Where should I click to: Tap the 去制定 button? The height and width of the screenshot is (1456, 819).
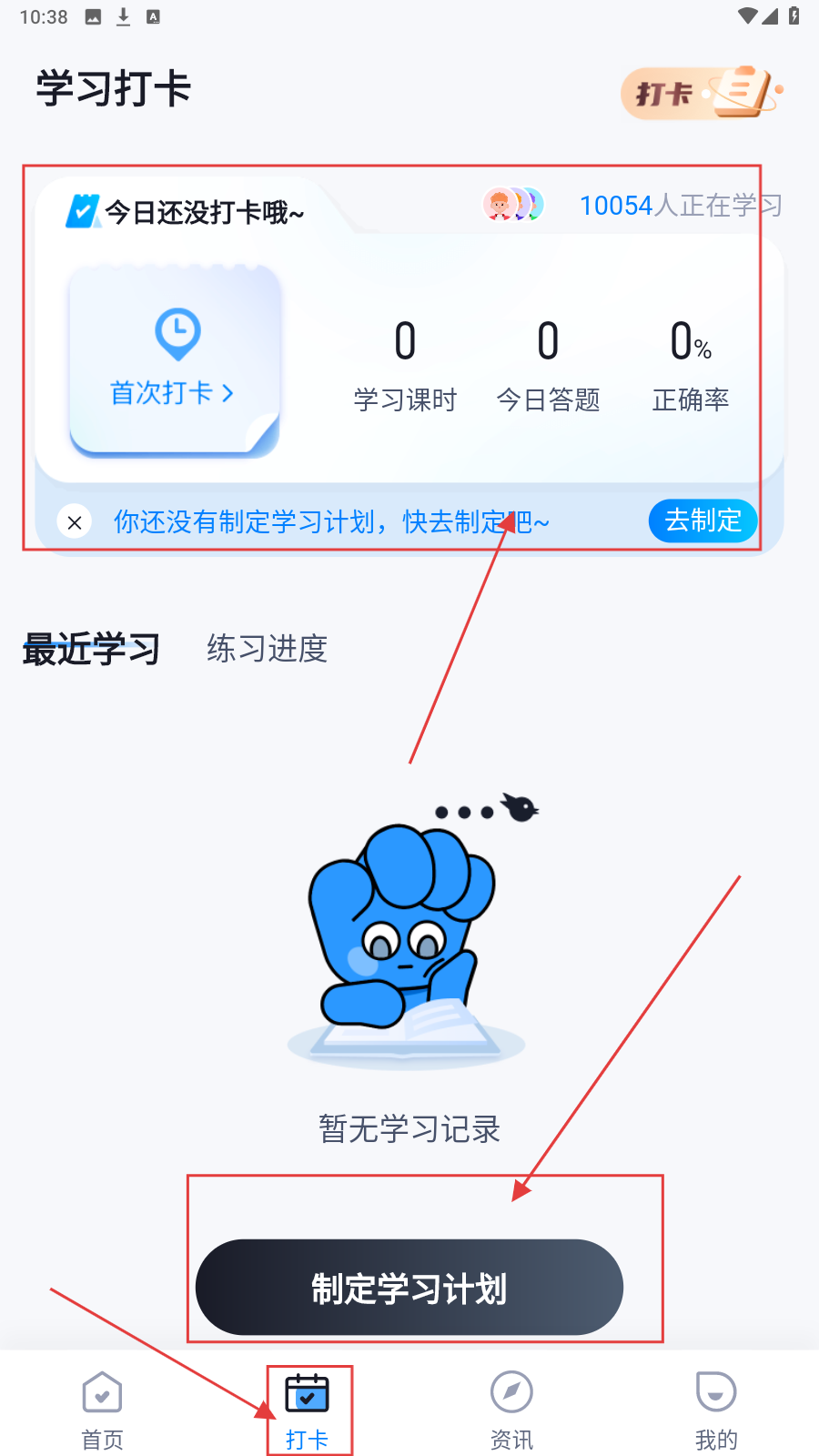tap(703, 521)
